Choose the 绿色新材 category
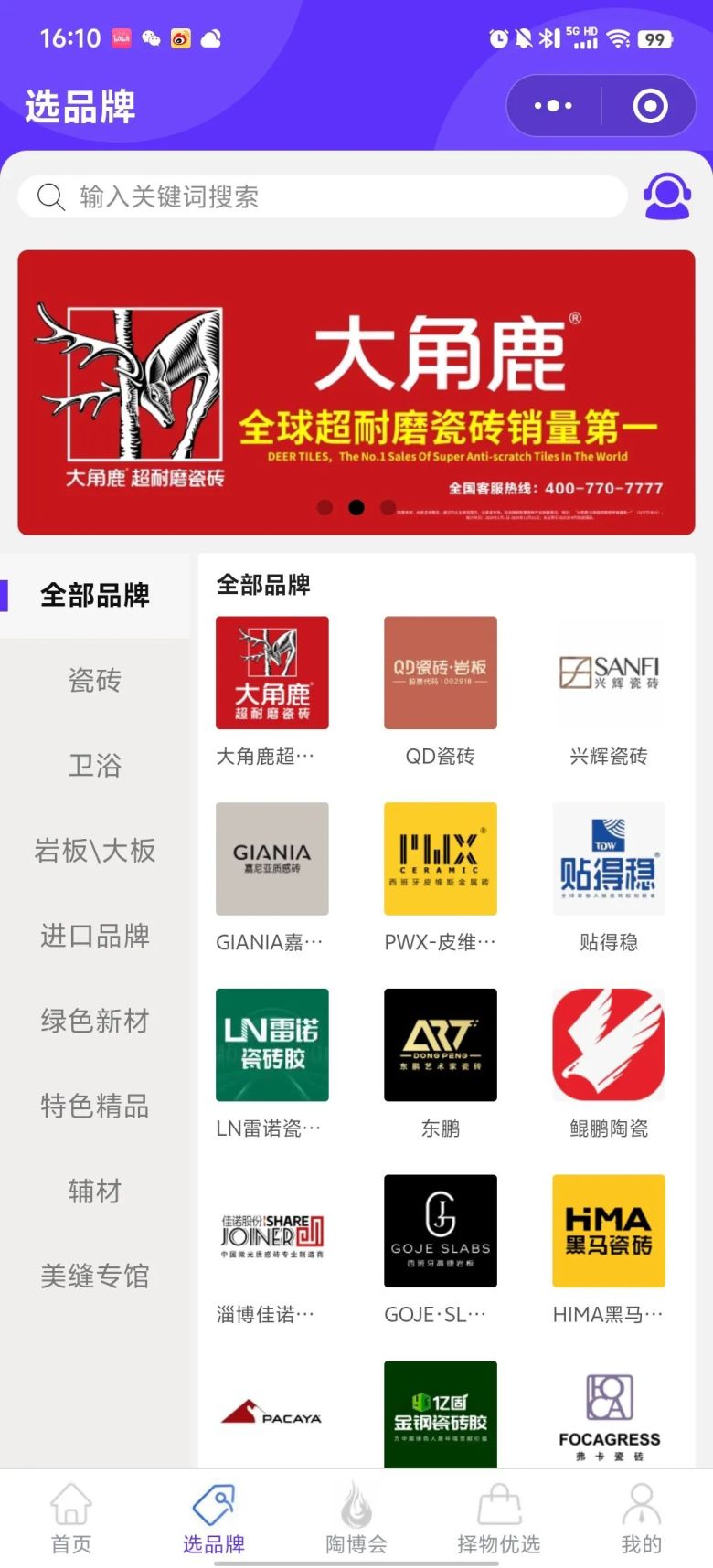 pos(95,1020)
